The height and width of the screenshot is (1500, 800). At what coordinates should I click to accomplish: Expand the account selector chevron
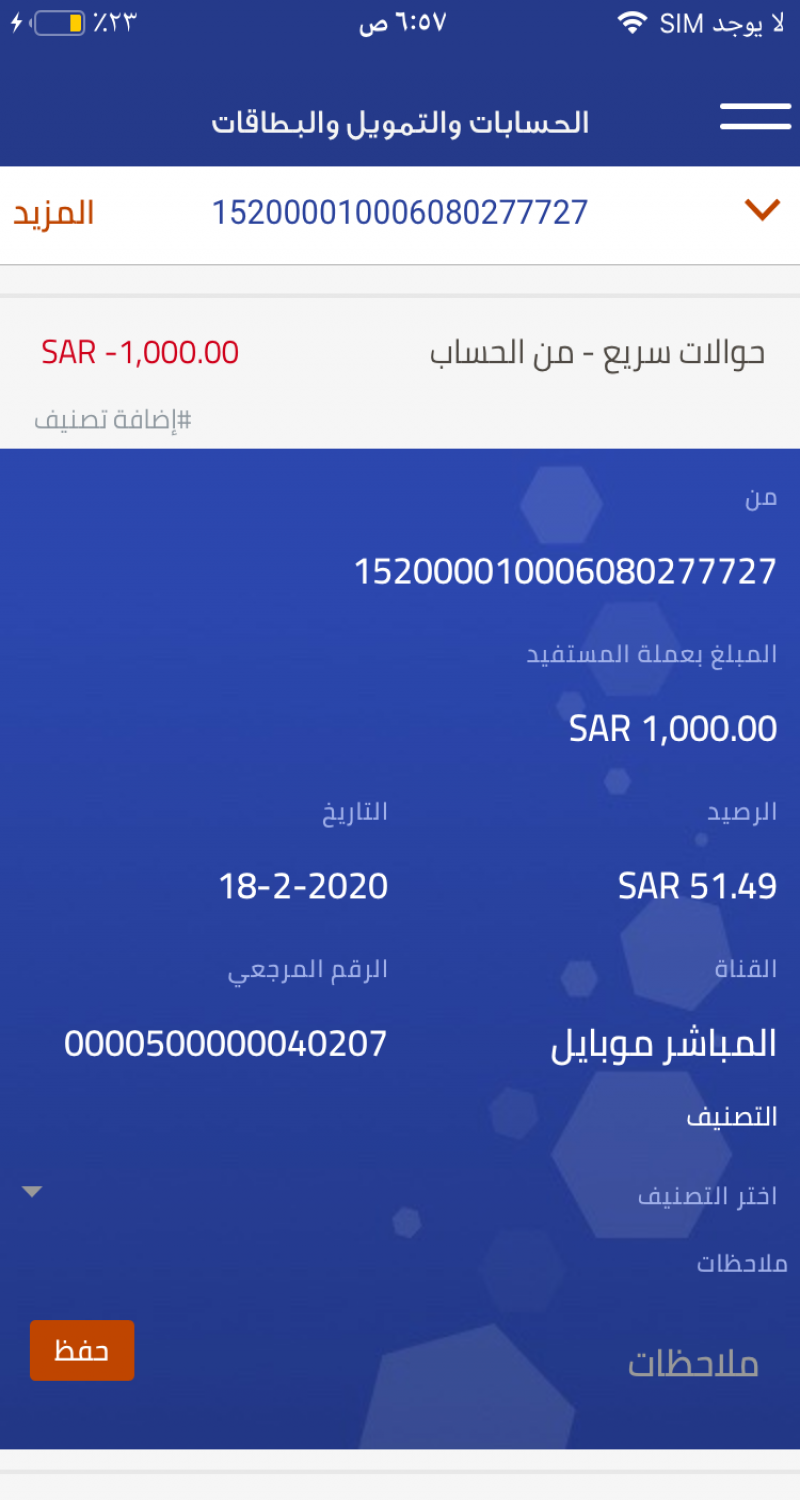762,210
